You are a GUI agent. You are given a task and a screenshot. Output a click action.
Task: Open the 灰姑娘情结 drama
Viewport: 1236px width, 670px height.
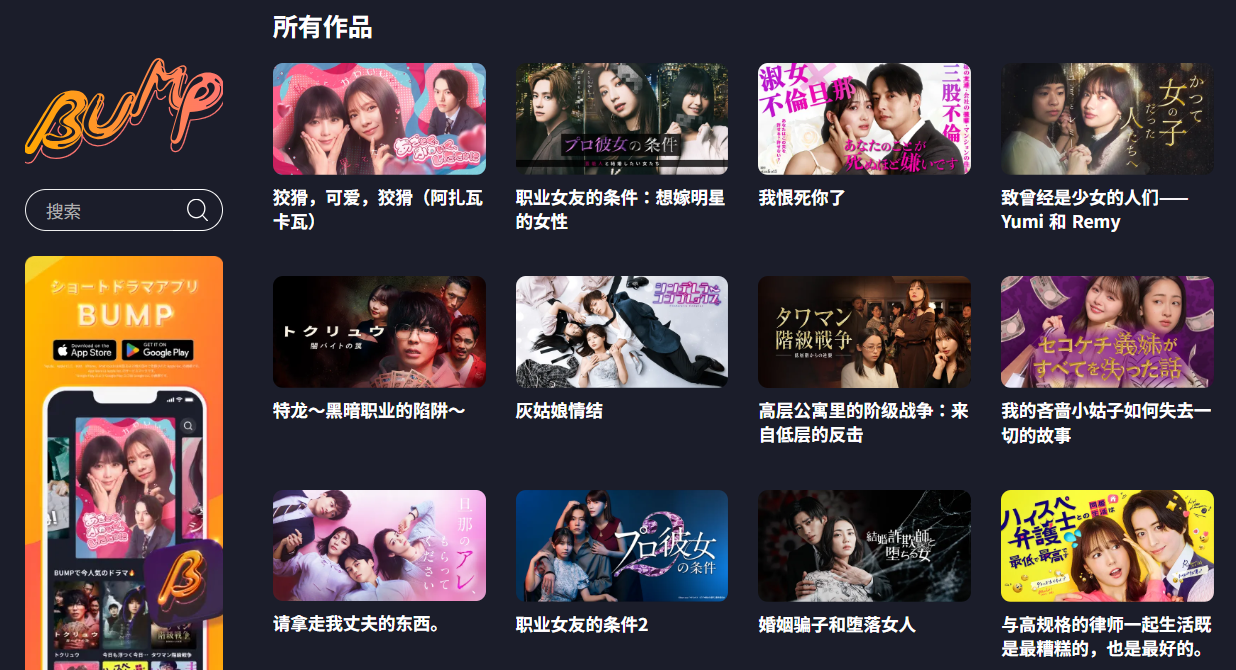621,332
